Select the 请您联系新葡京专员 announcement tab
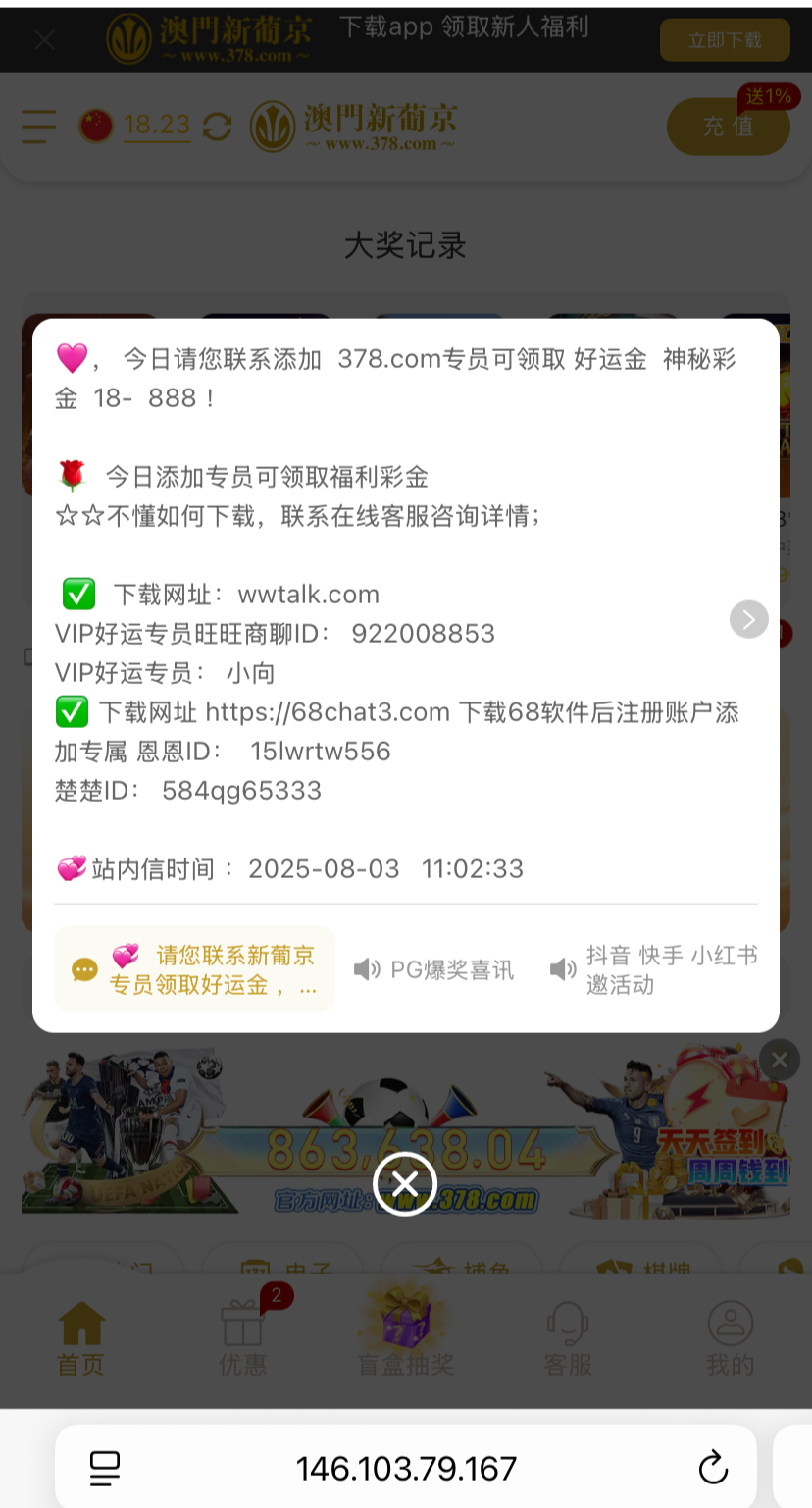The height and width of the screenshot is (1508, 812). (194, 969)
